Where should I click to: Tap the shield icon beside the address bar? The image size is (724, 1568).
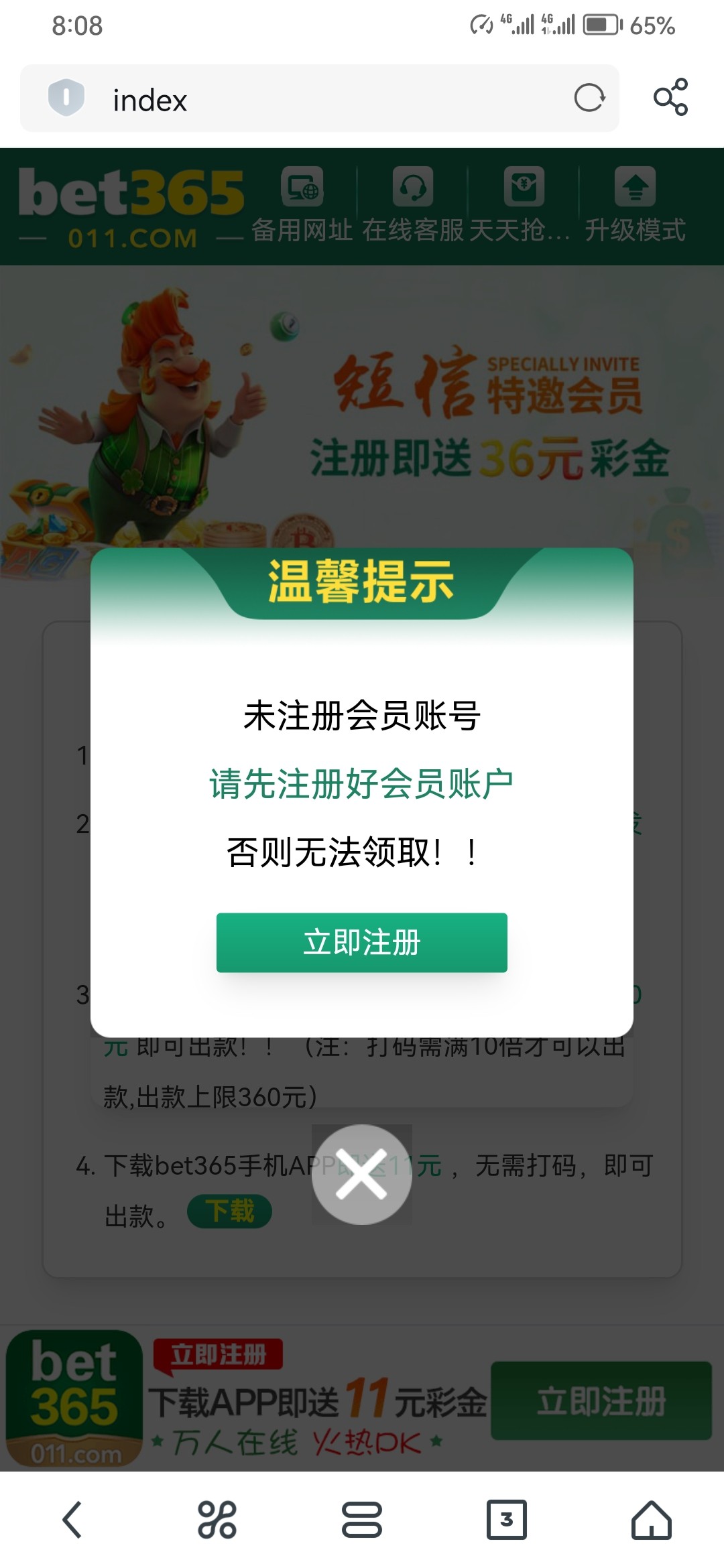click(65, 98)
